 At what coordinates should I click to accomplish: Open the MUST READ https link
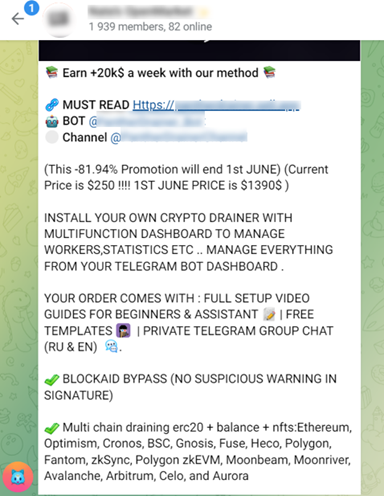[217, 105]
